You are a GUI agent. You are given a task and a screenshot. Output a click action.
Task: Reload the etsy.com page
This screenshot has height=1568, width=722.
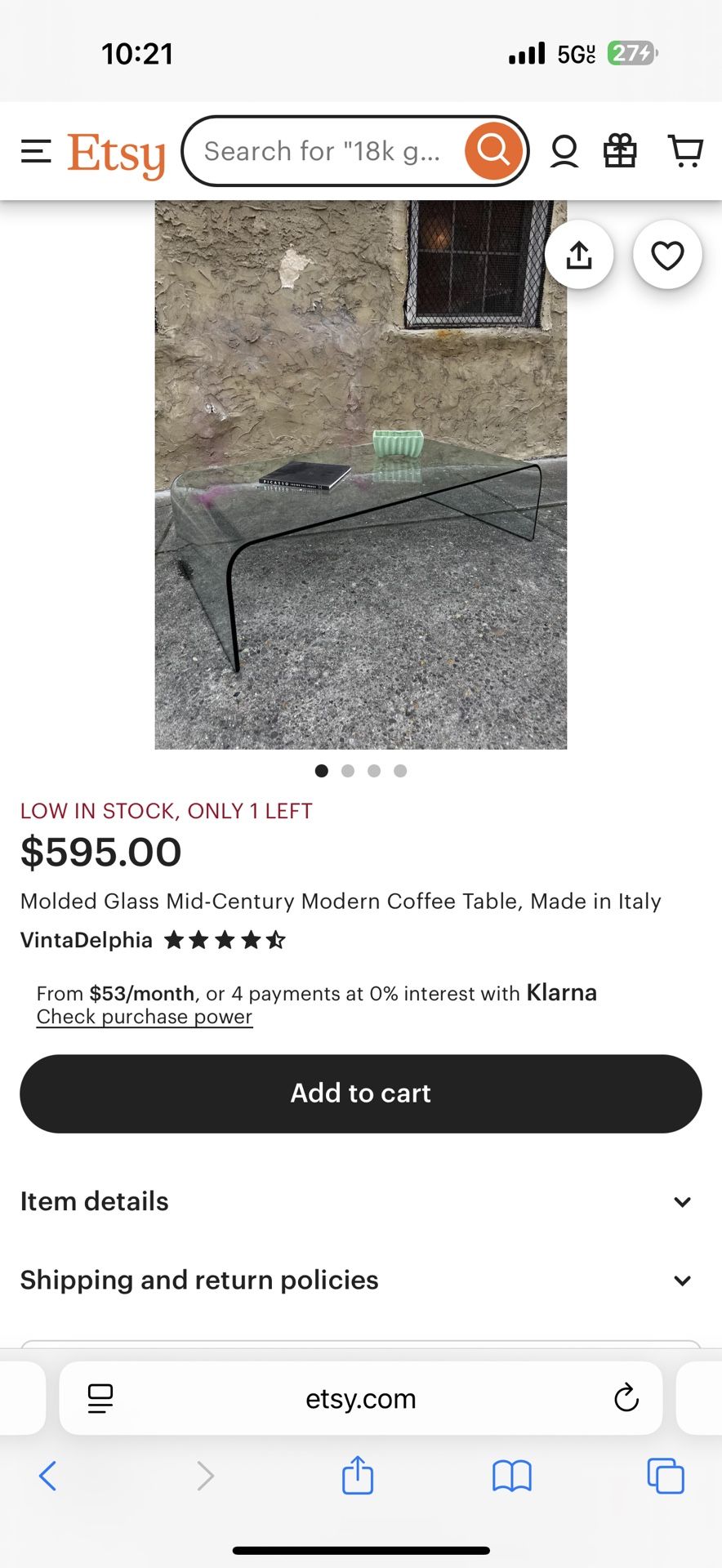(x=626, y=1398)
